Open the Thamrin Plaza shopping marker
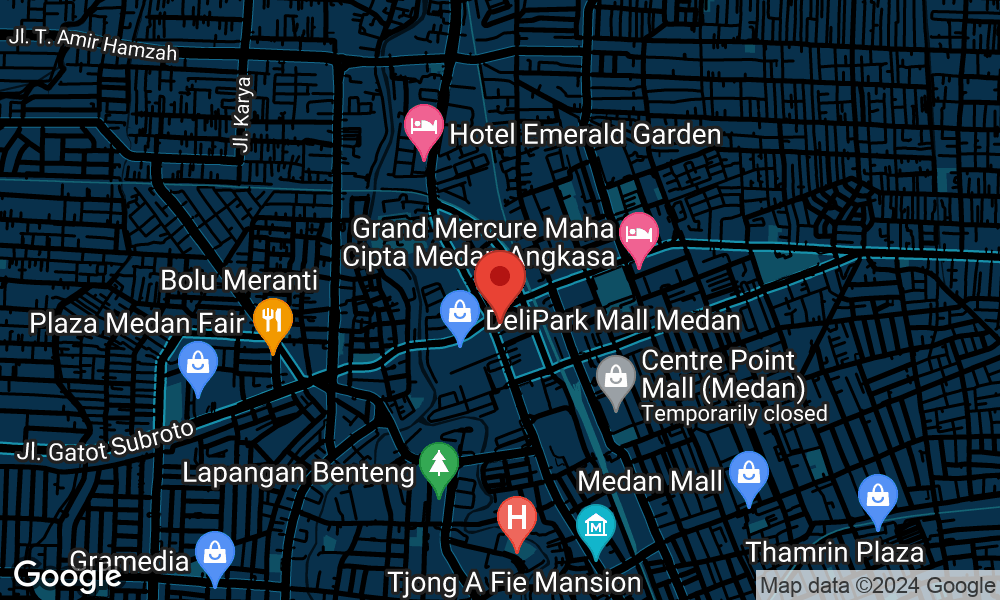The image size is (1000, 600). click(877, 497)
